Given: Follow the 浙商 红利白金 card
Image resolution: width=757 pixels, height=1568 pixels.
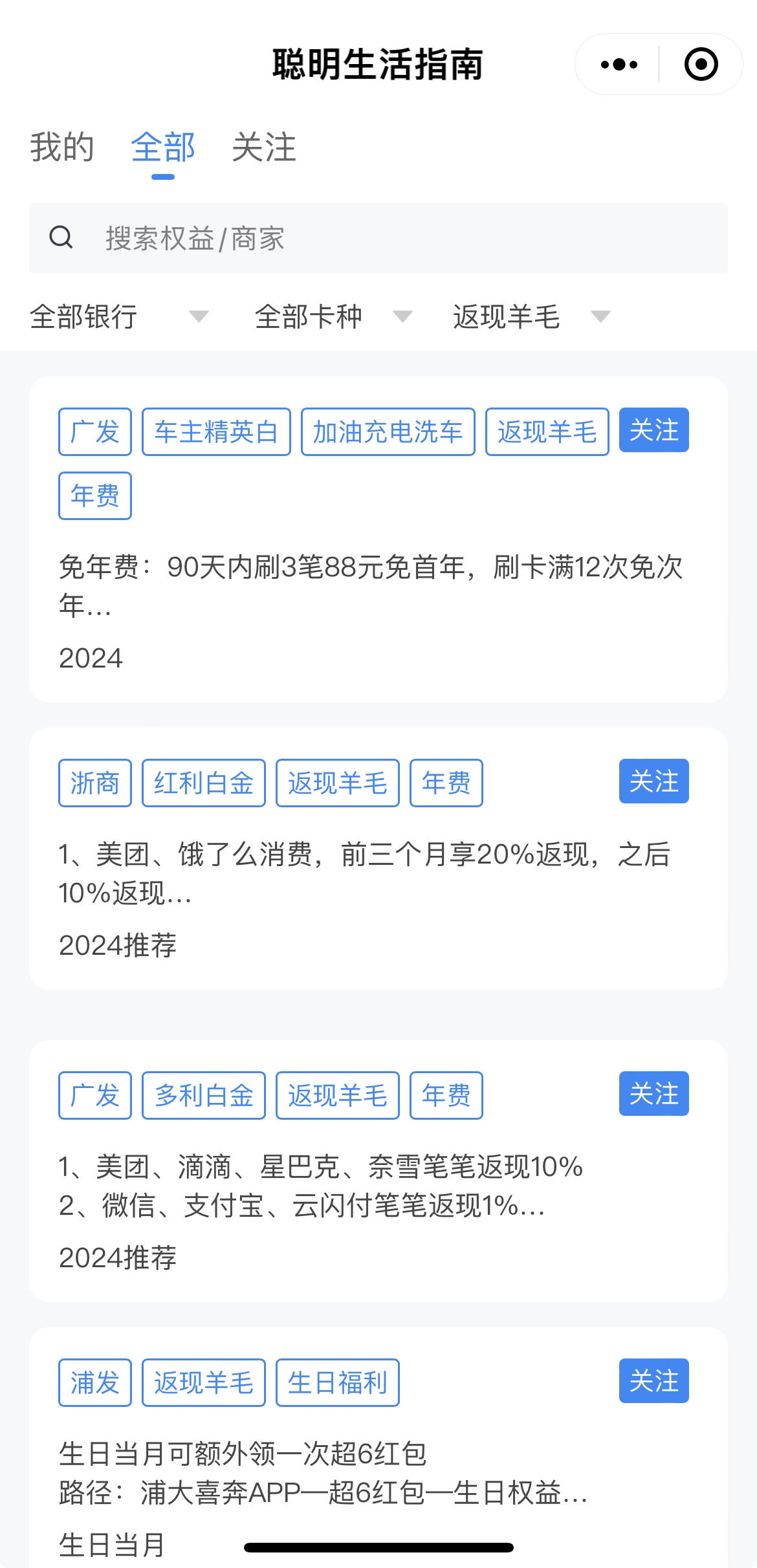Looking at the screenshot, I should 653,781.
